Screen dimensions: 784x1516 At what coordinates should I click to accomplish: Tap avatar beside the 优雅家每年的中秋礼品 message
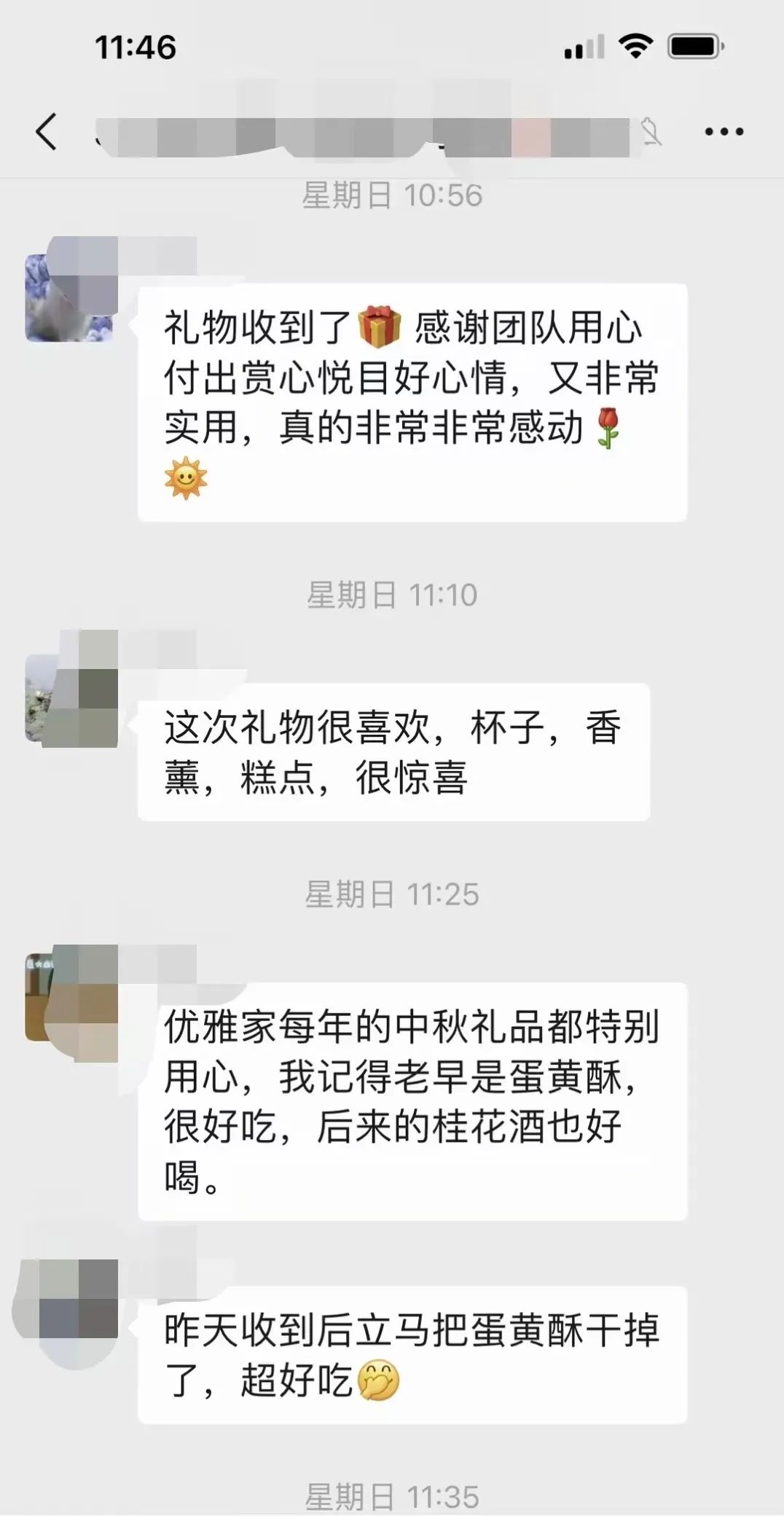pyautogui.click(x=70, y=997)
